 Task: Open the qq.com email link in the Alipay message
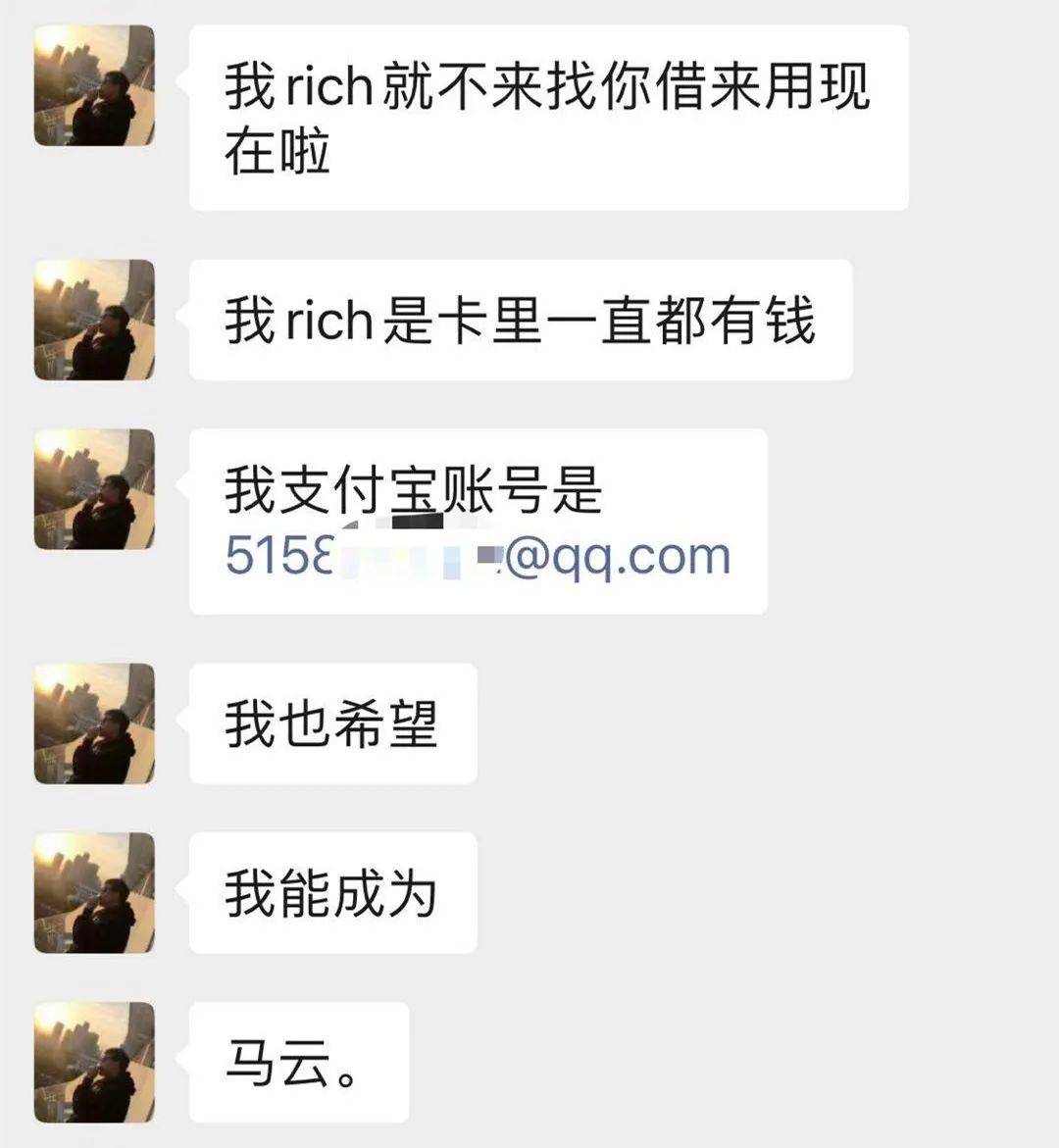479,557
